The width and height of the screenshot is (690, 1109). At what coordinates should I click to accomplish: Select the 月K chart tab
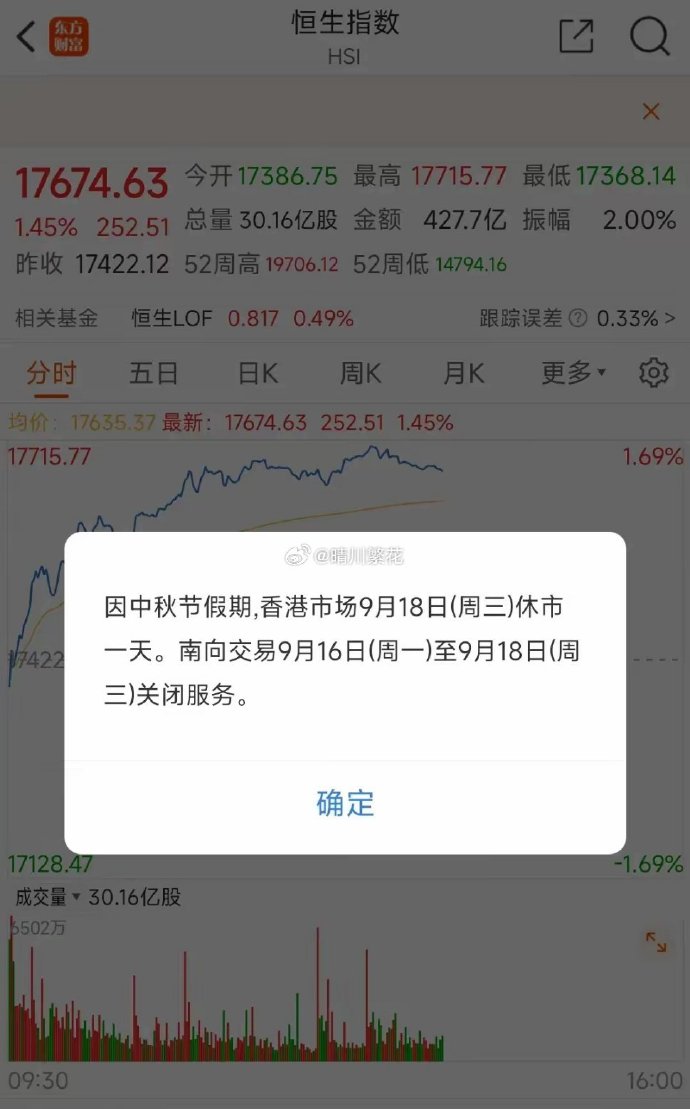pyautogui.click(x=464, y=373)
